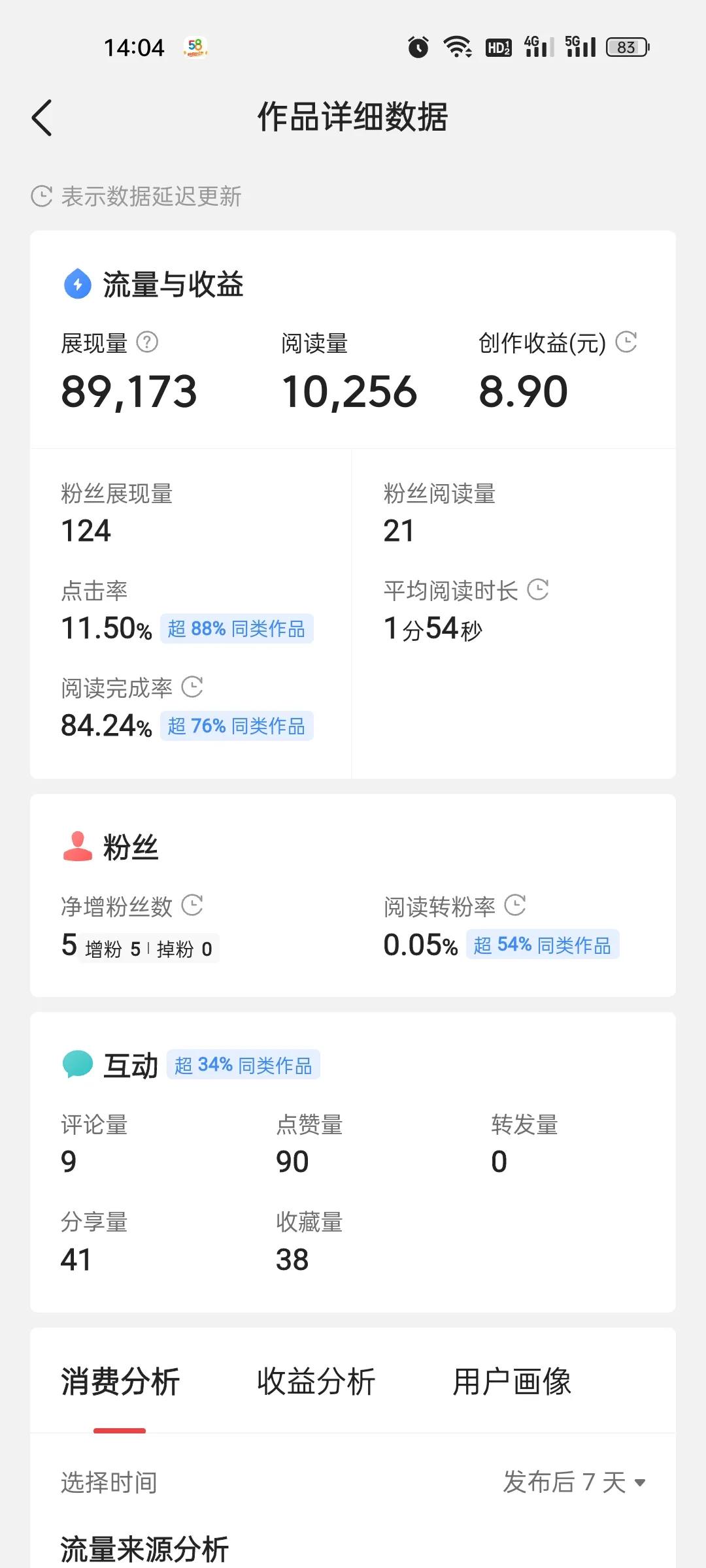Tap the teal chat bubble icon beside 互动
Viewport: 706px width, 1568px height.
click(x=77, y=1062)
